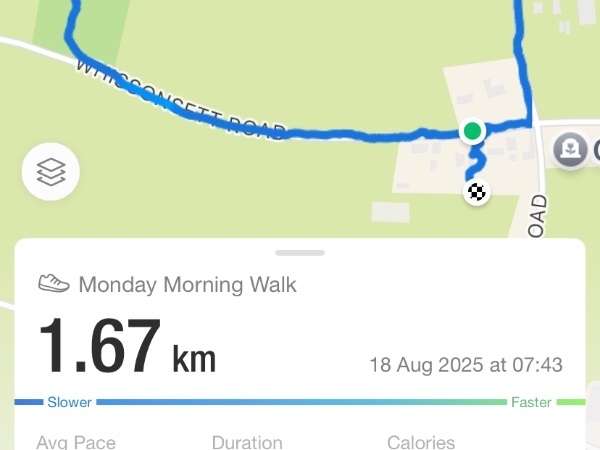Tap the green start marker on route

[x=472, y=131]
